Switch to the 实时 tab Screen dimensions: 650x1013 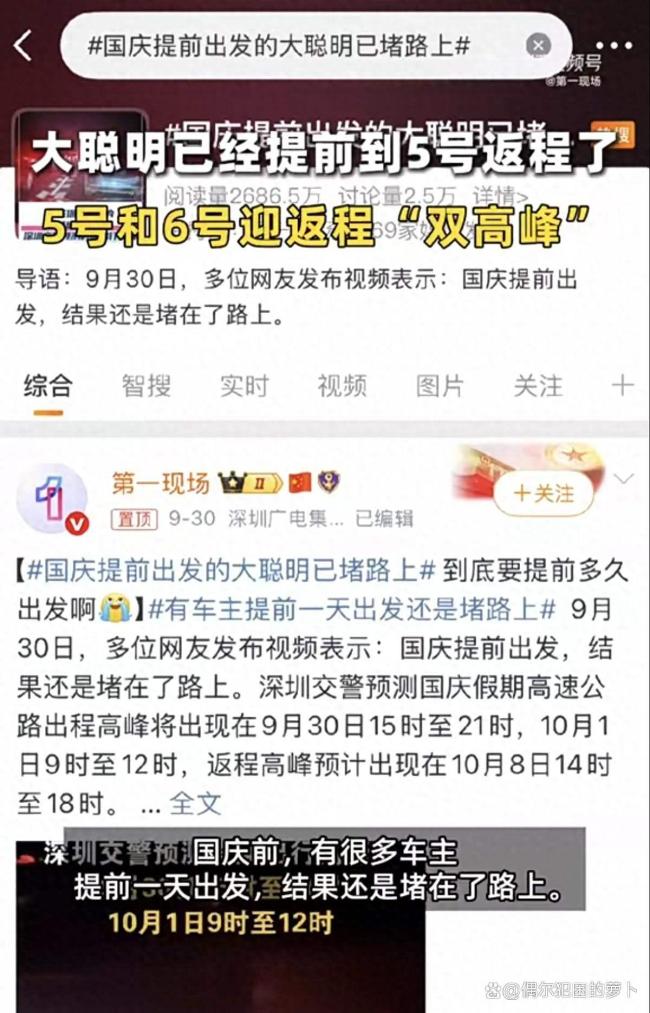[244, 385]
